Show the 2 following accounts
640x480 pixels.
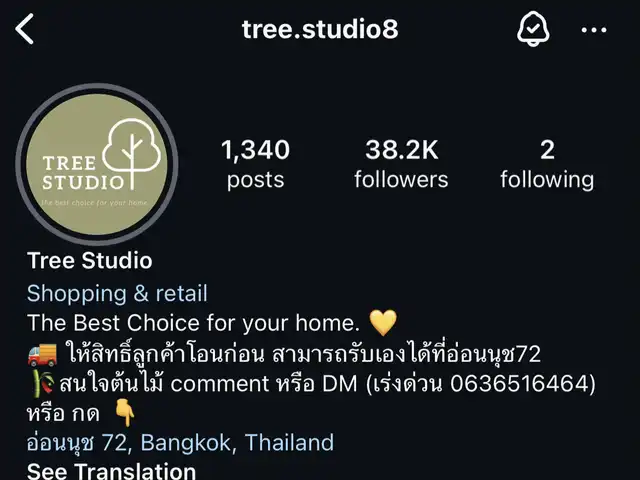(547, 164)
